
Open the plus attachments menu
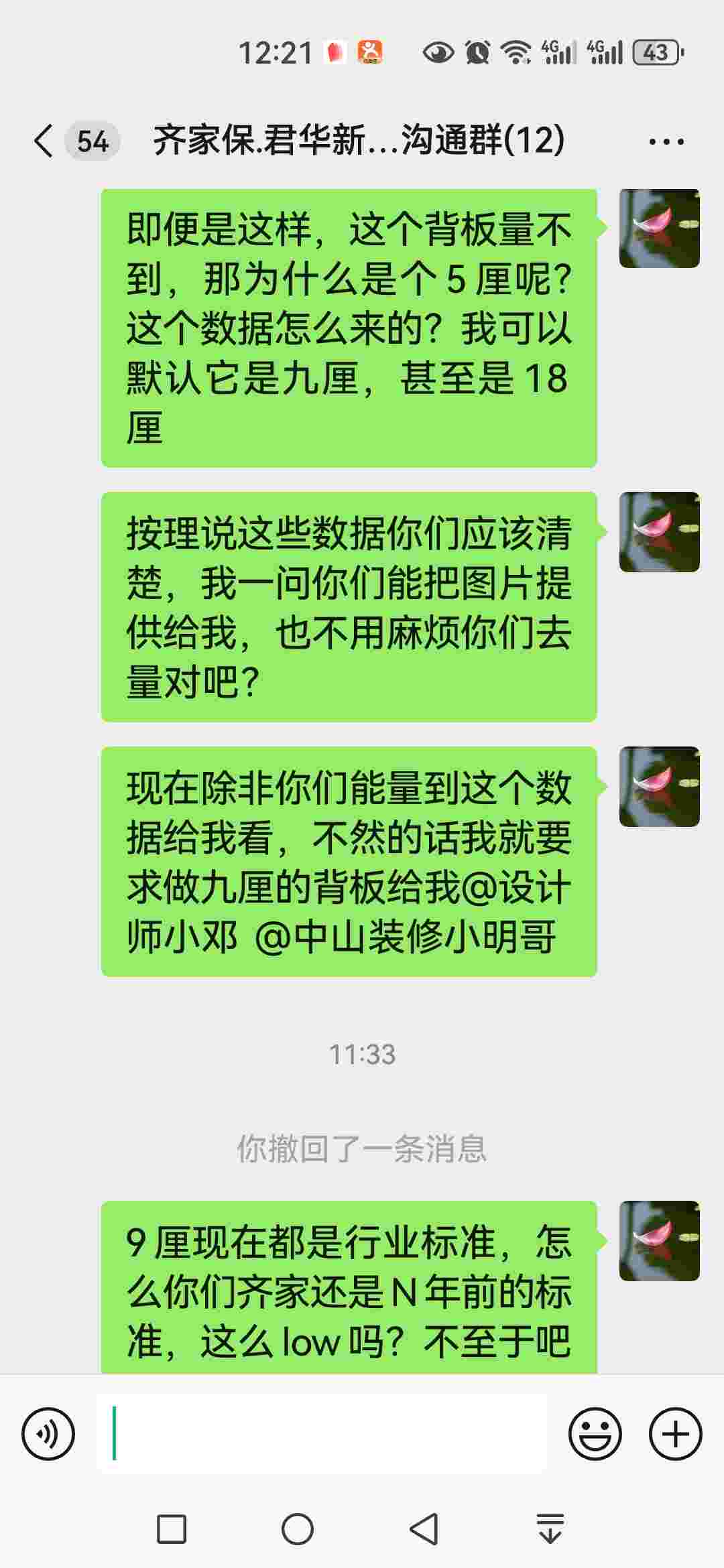coord(675,1434)
